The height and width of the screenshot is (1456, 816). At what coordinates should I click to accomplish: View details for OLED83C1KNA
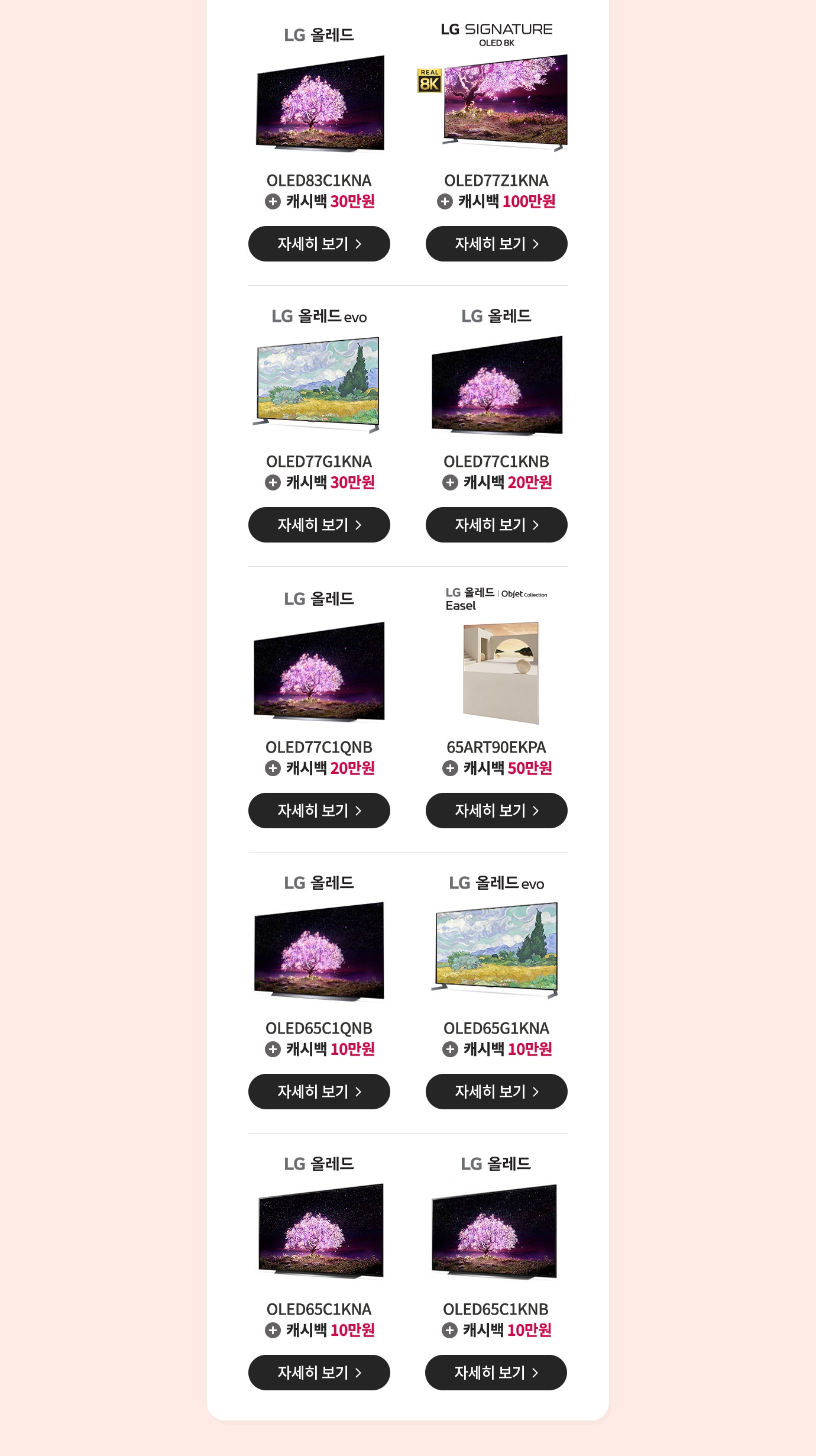point(319,244)
